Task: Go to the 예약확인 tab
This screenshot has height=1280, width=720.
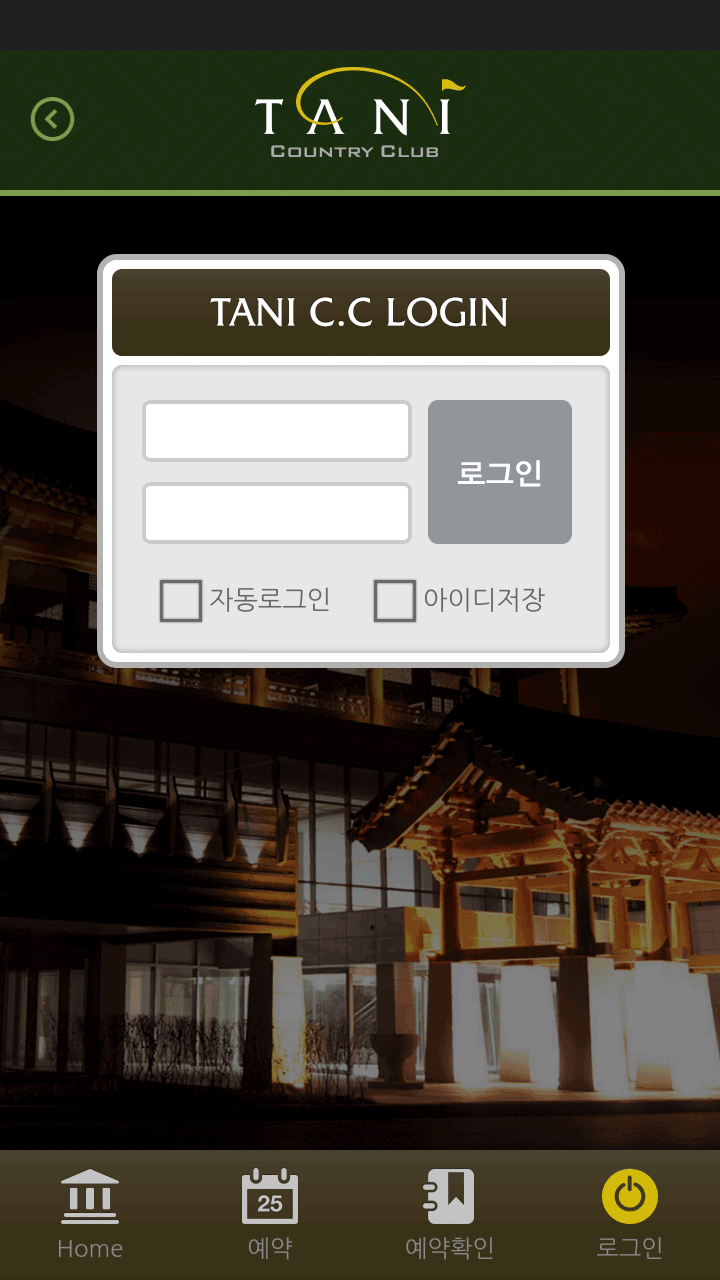Action: tap(449, 1213)
